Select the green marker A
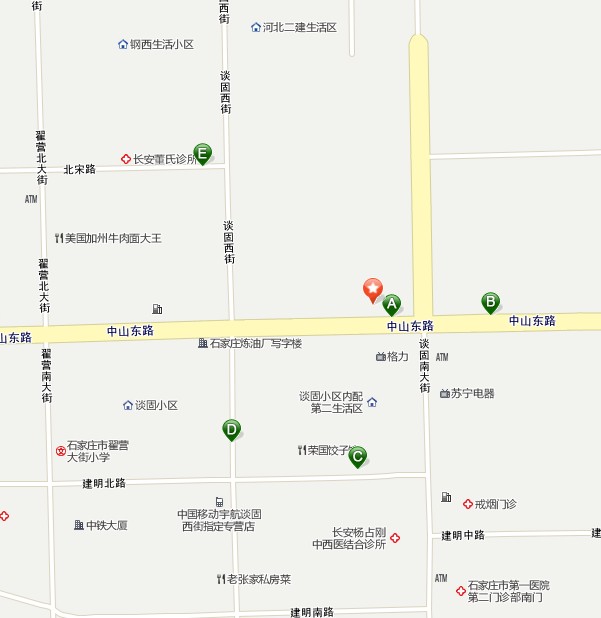 [x=392, y=304]
